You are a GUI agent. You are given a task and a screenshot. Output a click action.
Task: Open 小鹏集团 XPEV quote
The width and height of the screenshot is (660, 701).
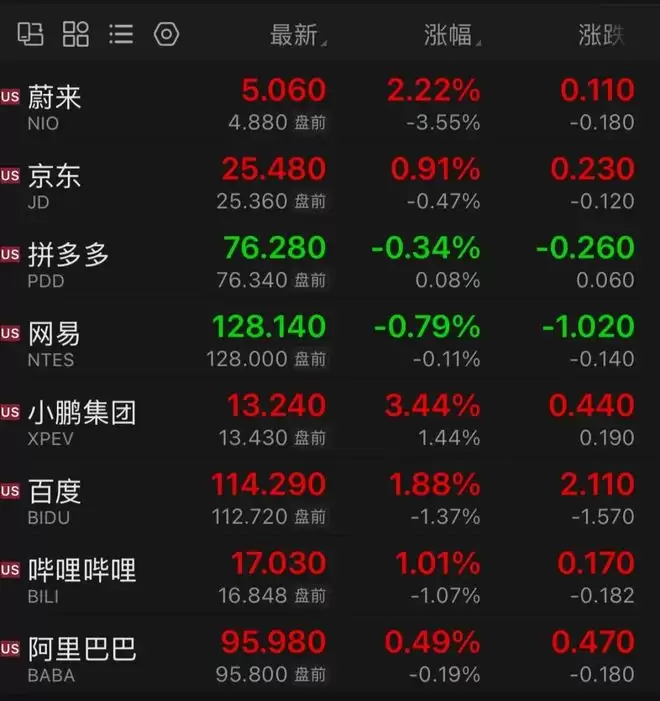(x=330, y=421)
